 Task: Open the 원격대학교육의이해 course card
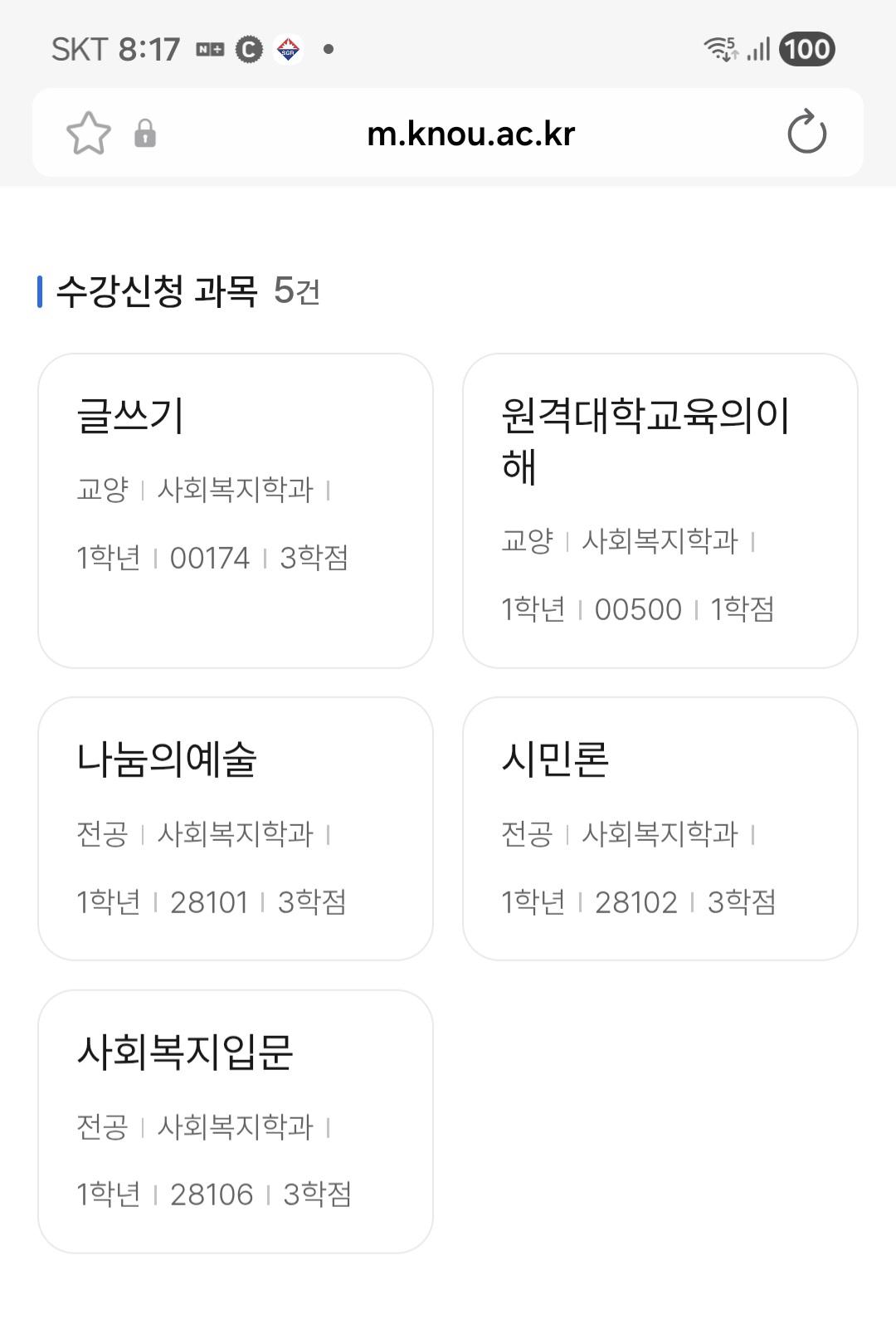[660, 511]
